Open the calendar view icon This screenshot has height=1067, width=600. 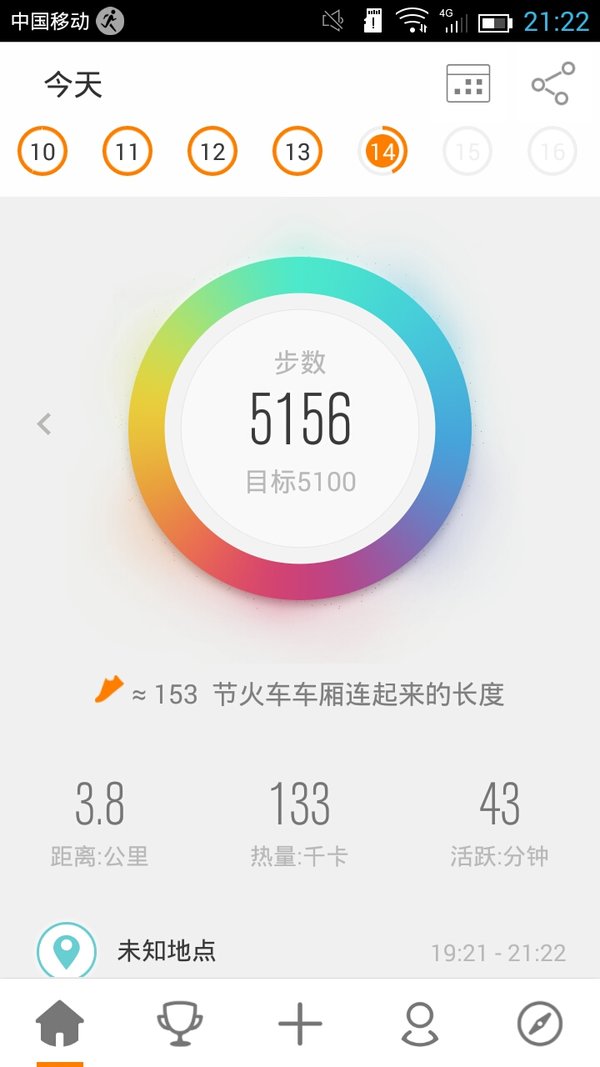(x=468, y=83)
